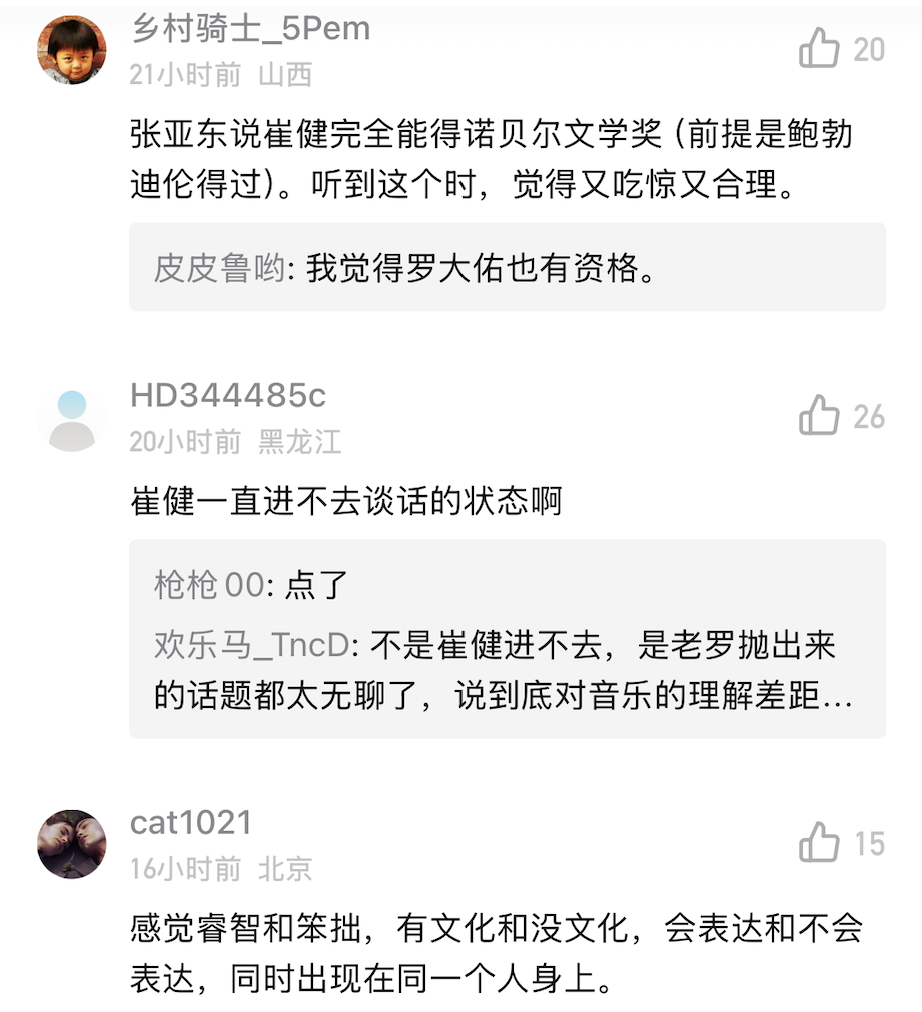Screen dimensions: 922x1012
Task: Open HD344485c's profile avatar
Action: (x=72, y=419)
